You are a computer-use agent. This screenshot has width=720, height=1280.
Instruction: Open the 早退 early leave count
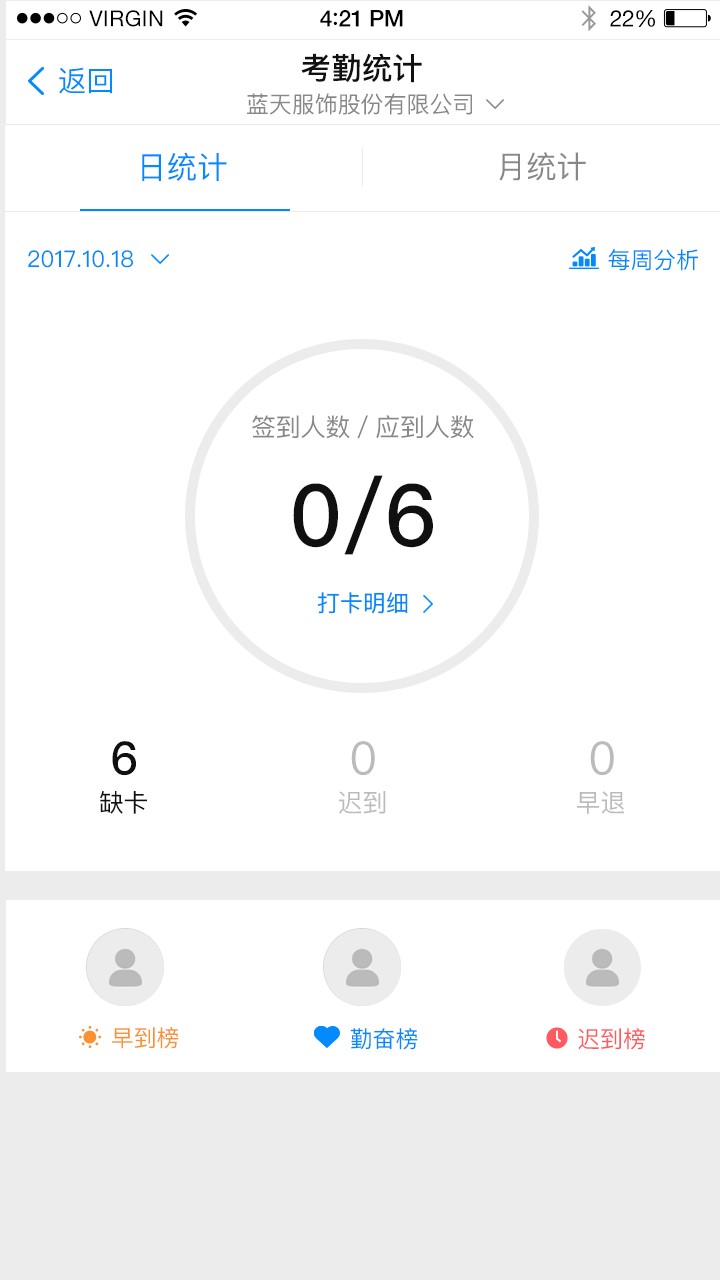pyautogui.click(x=601, y=777)
